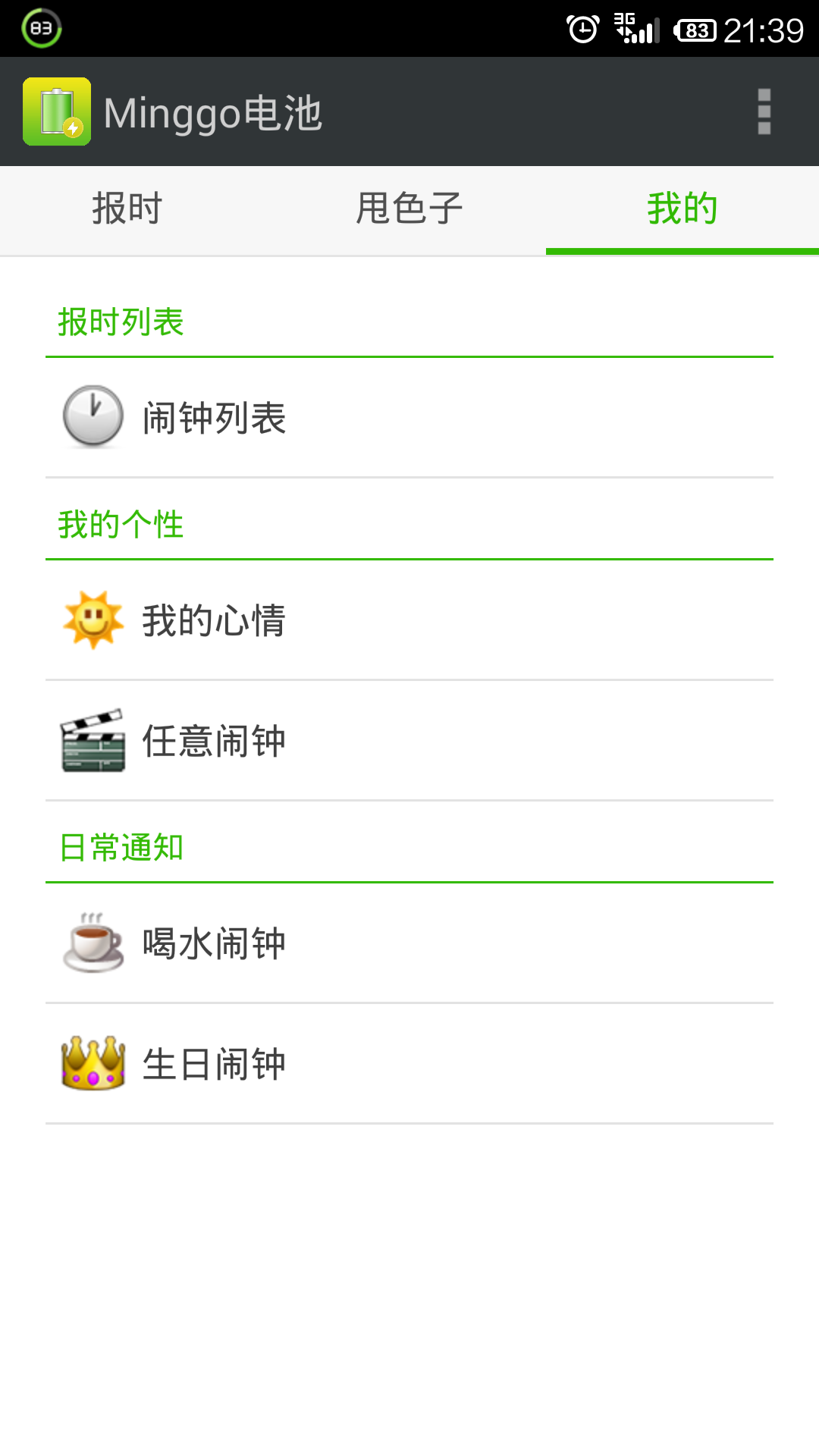Open 喝水闹钟 reminder
This screenshot has height=1456, width=819.
409,943
